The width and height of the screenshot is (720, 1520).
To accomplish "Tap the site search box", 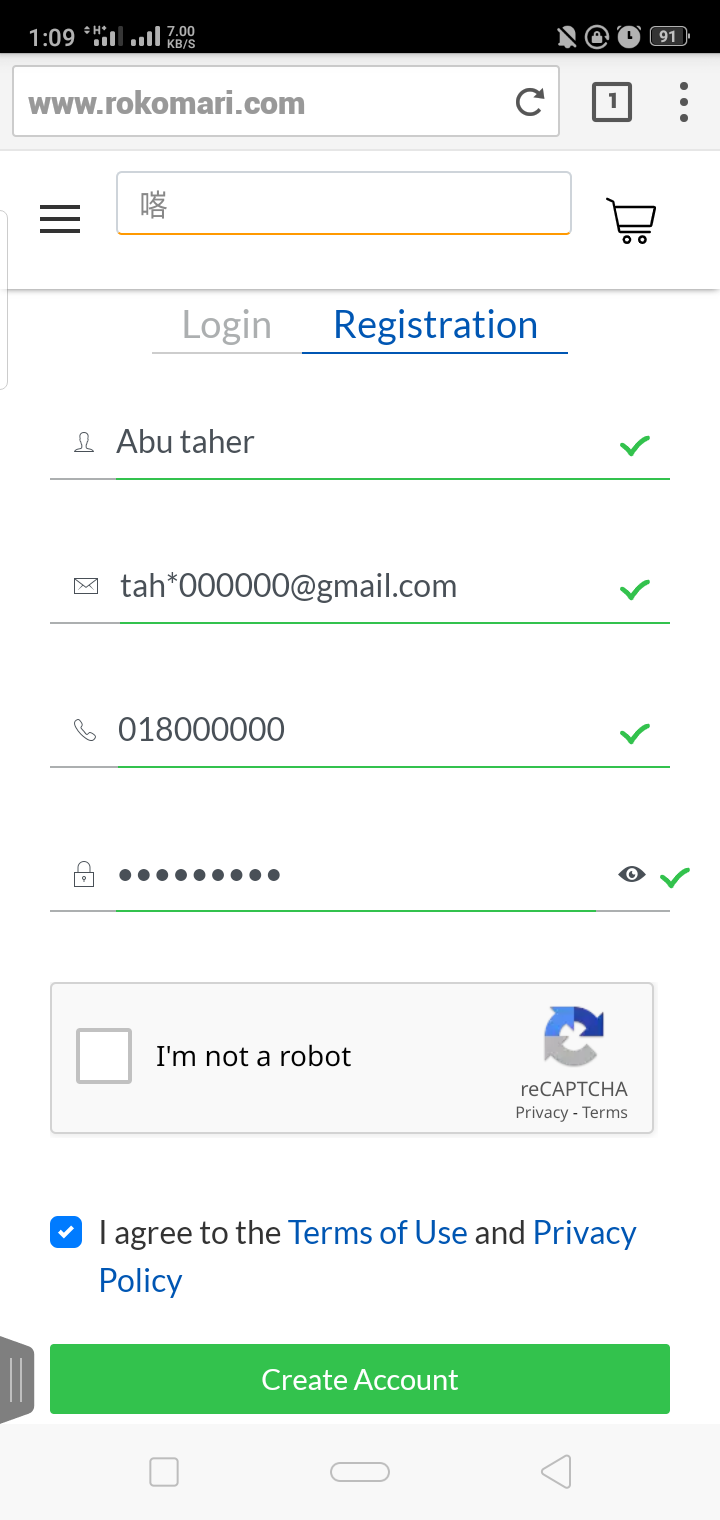I will (343, 204).
